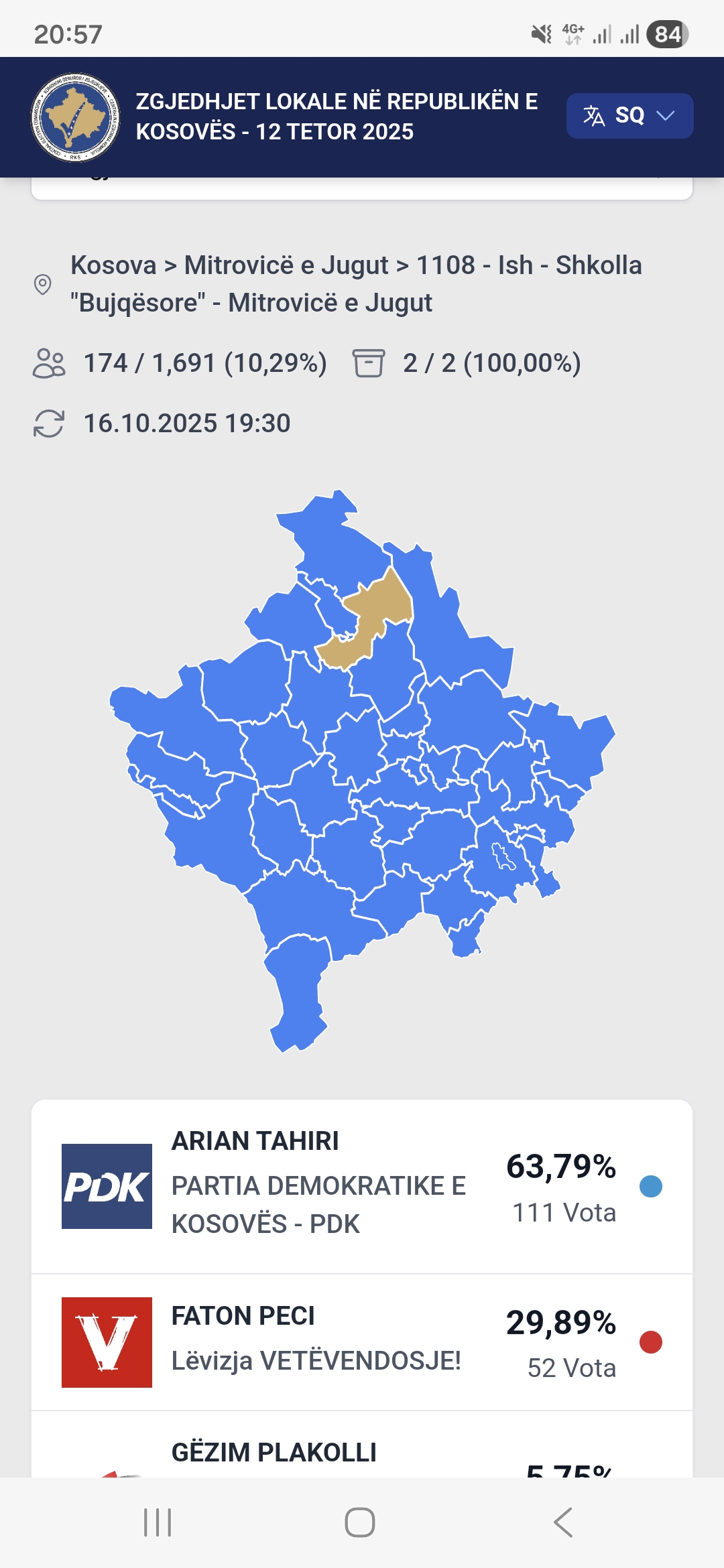Go to the phone's home screen

pos(360,1522)
